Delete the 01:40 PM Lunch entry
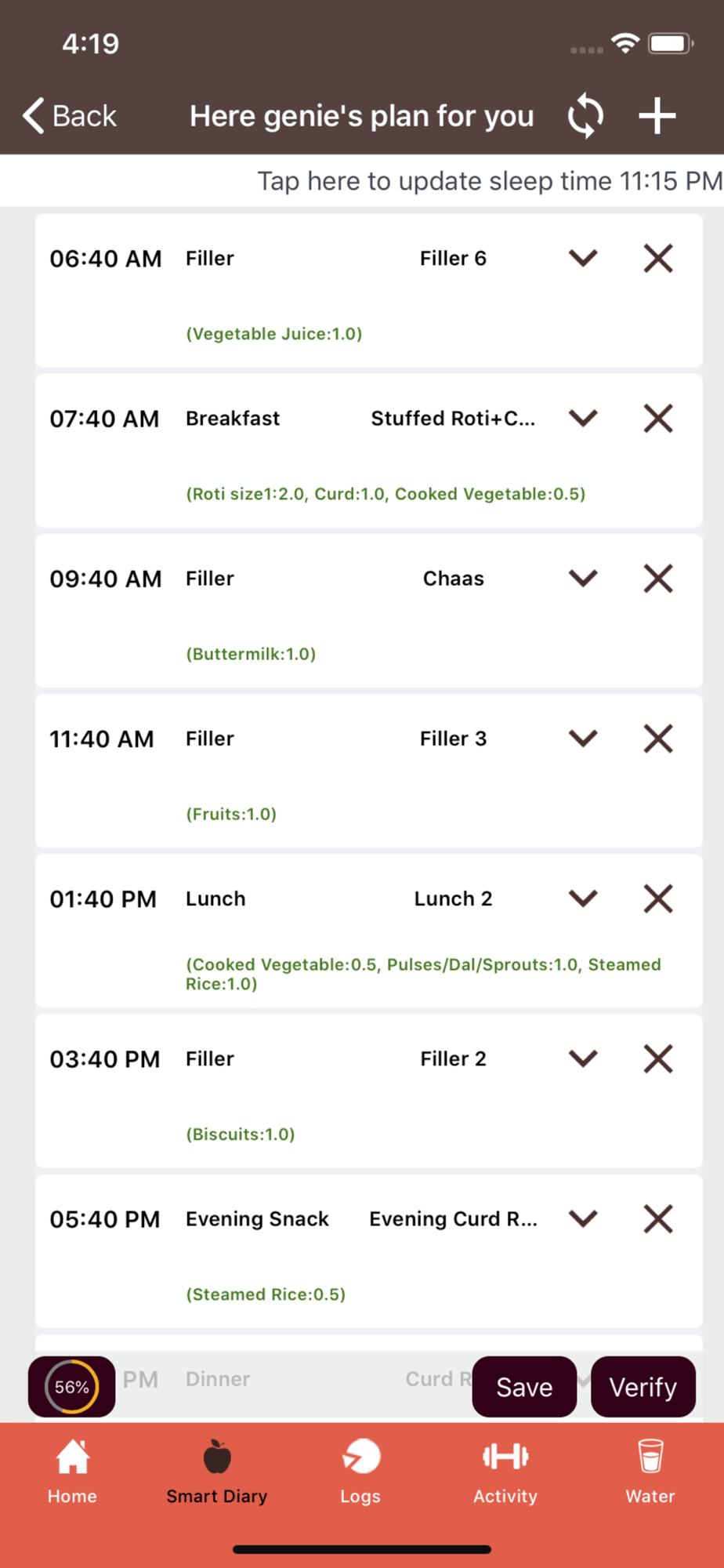Screen dimensions: 724x1568 [658, 898]
